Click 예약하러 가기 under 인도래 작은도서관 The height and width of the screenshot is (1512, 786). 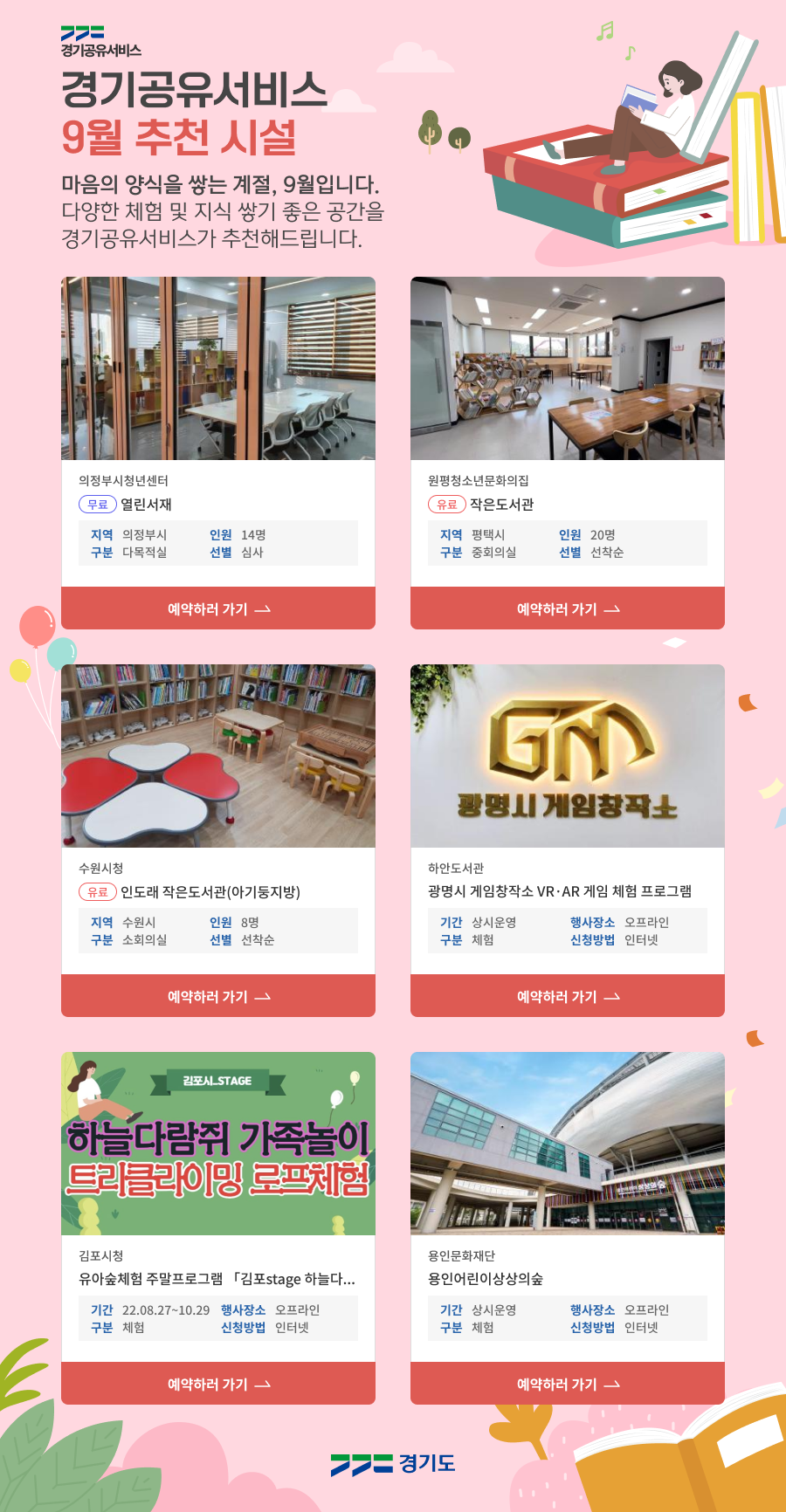click(217, 995)
